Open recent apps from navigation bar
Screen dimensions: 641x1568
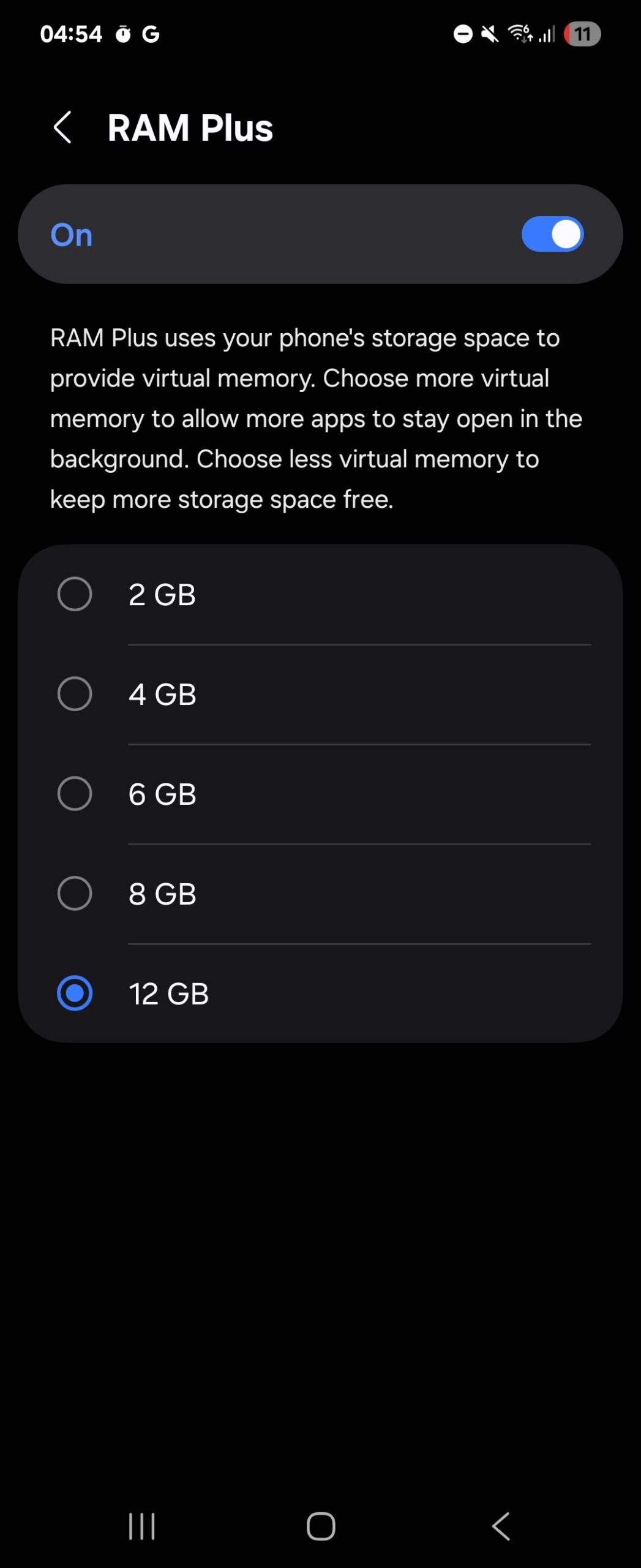141,1526
